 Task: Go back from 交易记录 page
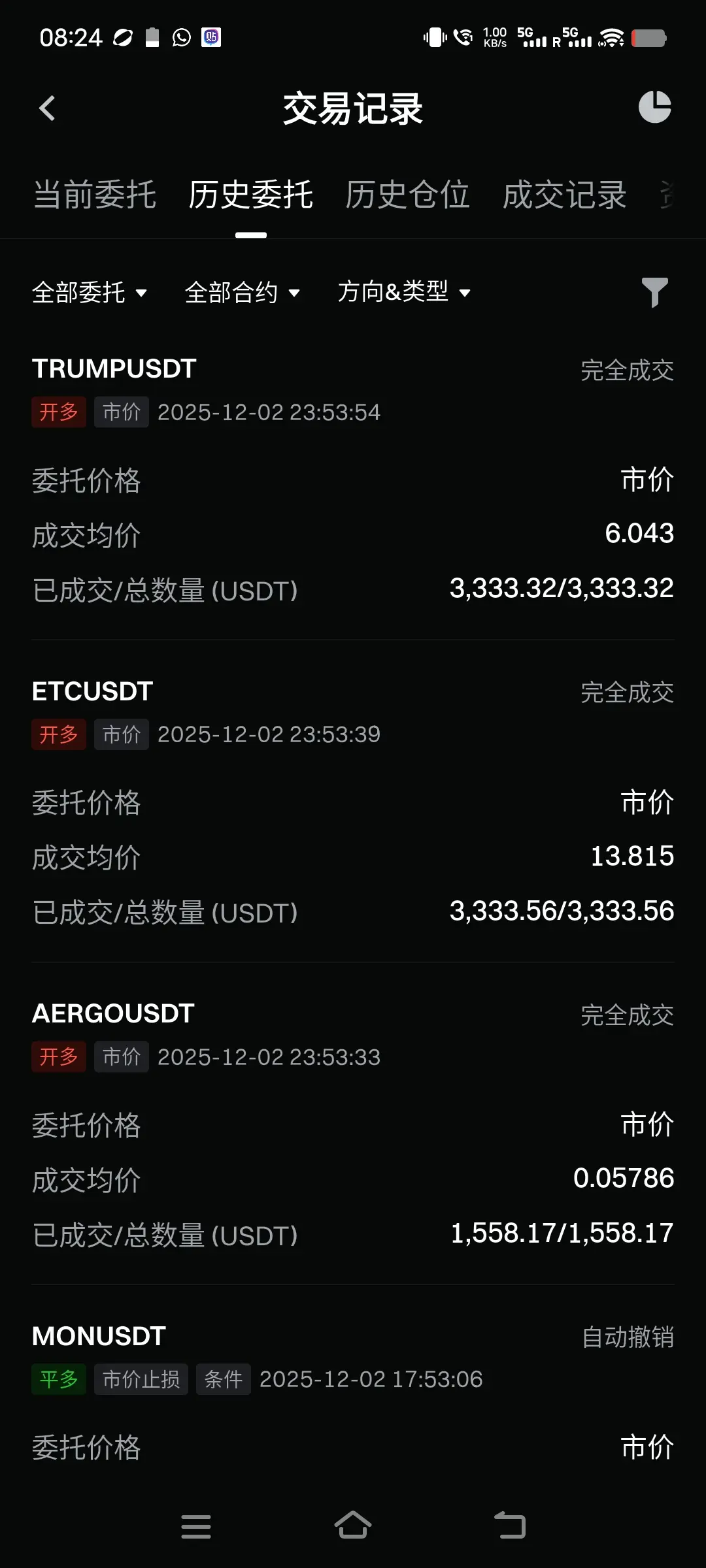[x=47, y=108]
